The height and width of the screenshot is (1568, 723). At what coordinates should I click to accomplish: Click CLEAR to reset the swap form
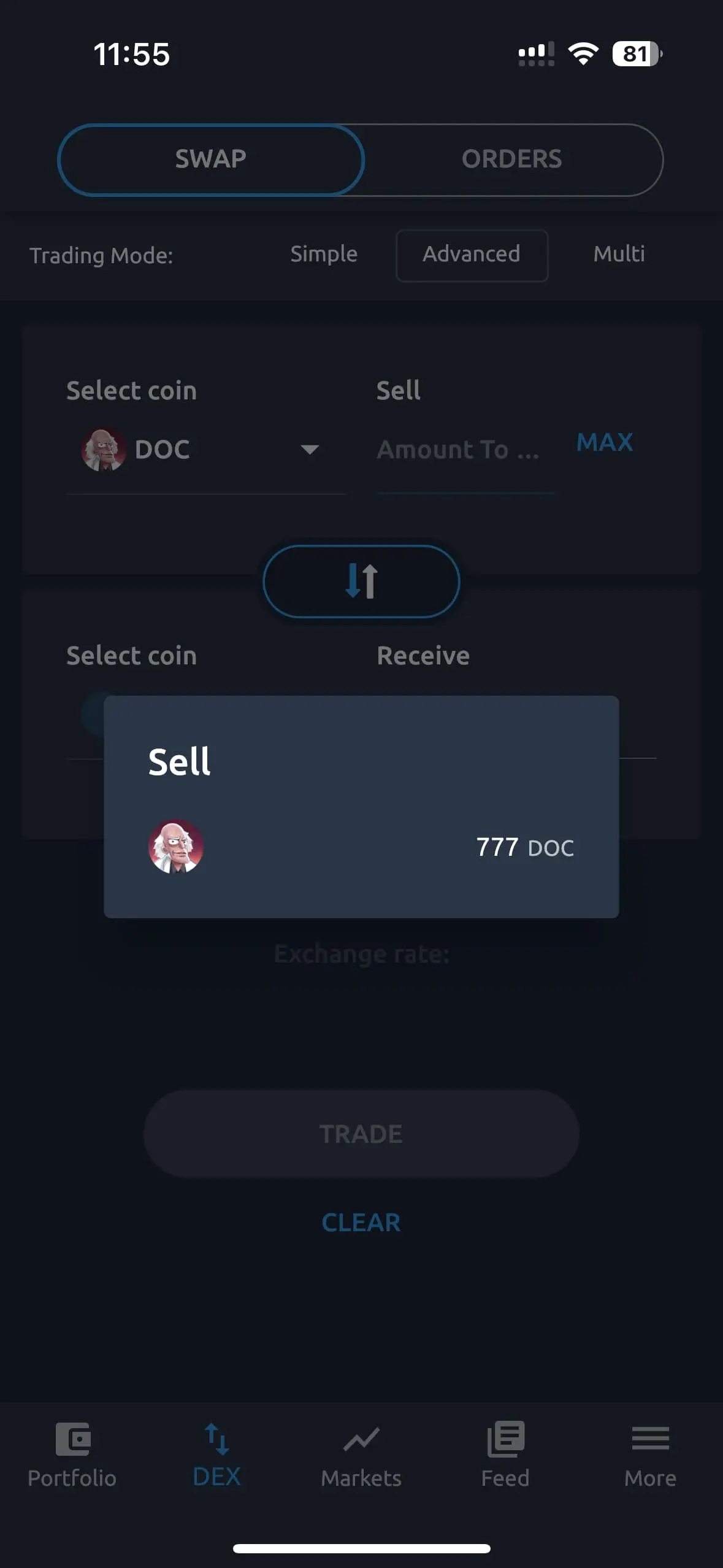pyautogui.click(x=361, y=1222)
